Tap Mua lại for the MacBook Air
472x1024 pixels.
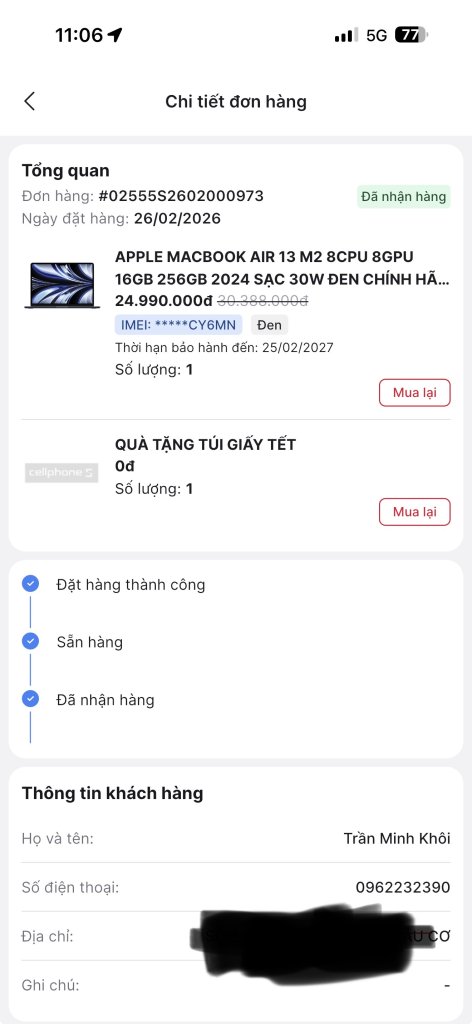click(415, 392)
